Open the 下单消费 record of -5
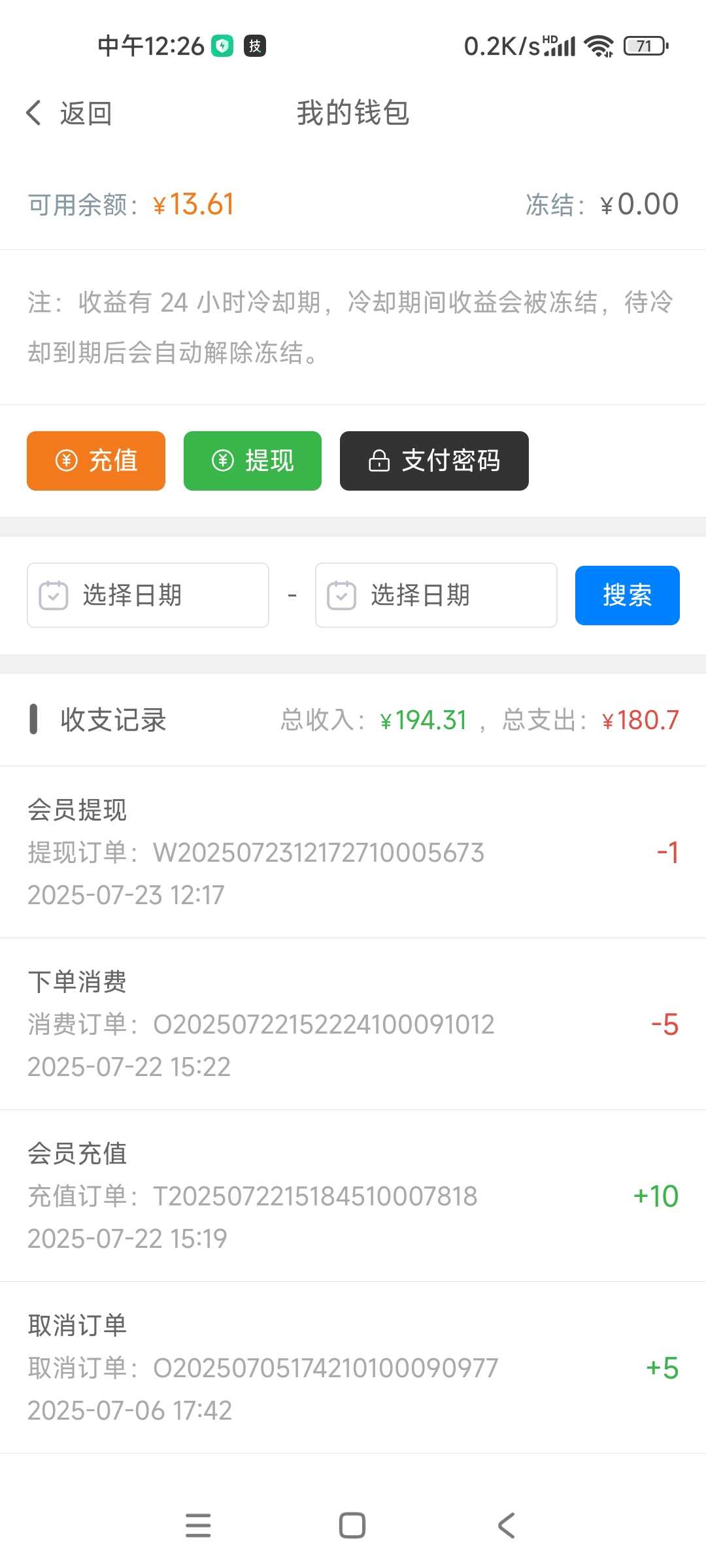The image size is (706, 1568). pyautogui.click(x=353, y=1024)
